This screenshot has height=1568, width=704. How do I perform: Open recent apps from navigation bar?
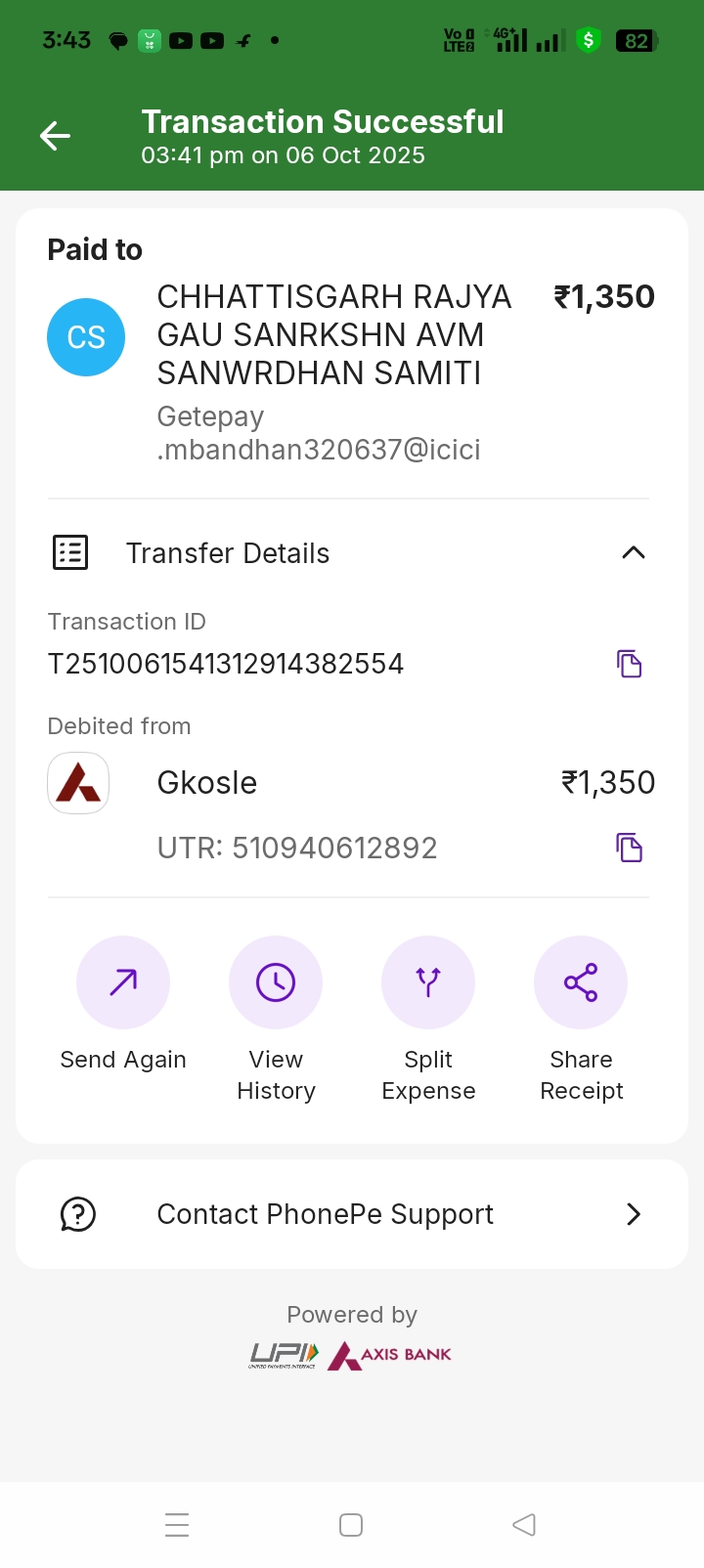pyautogui.click(x=177, y=1525)
